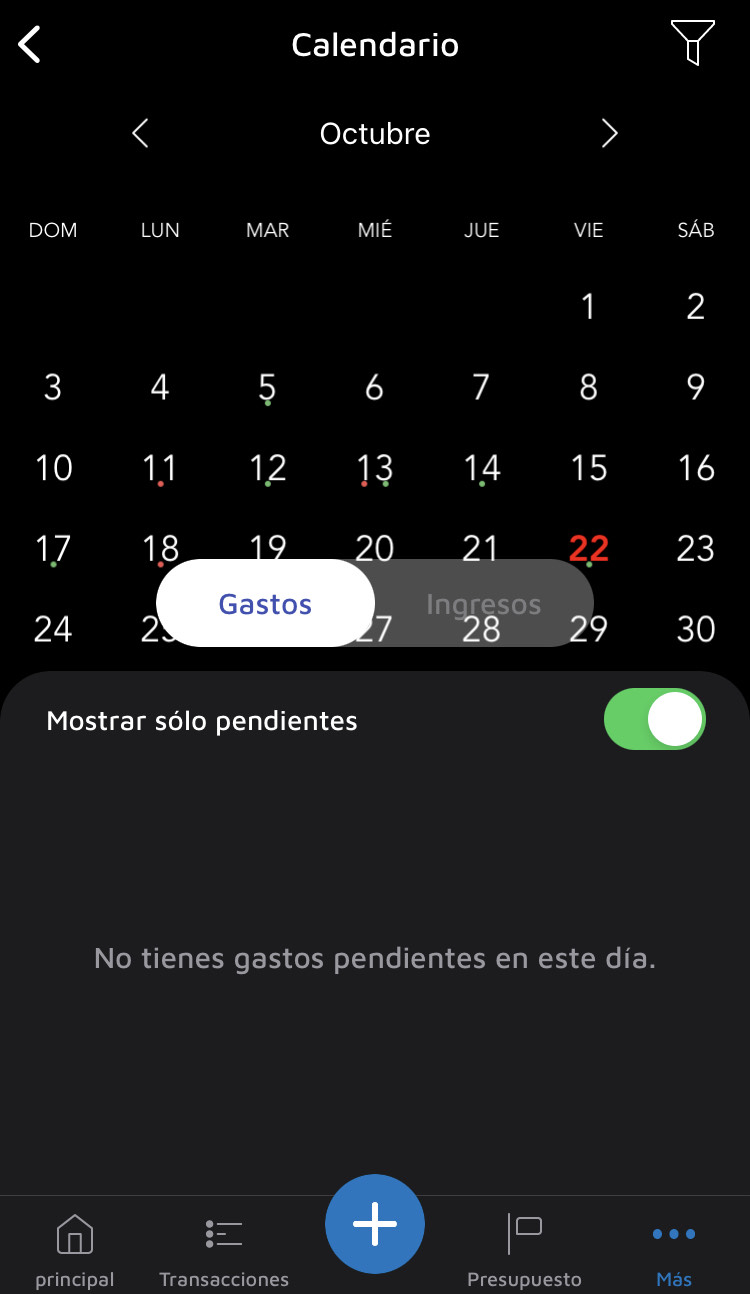Switch to the Ingresos segment
750x1294 pixels.
[484, 604]
